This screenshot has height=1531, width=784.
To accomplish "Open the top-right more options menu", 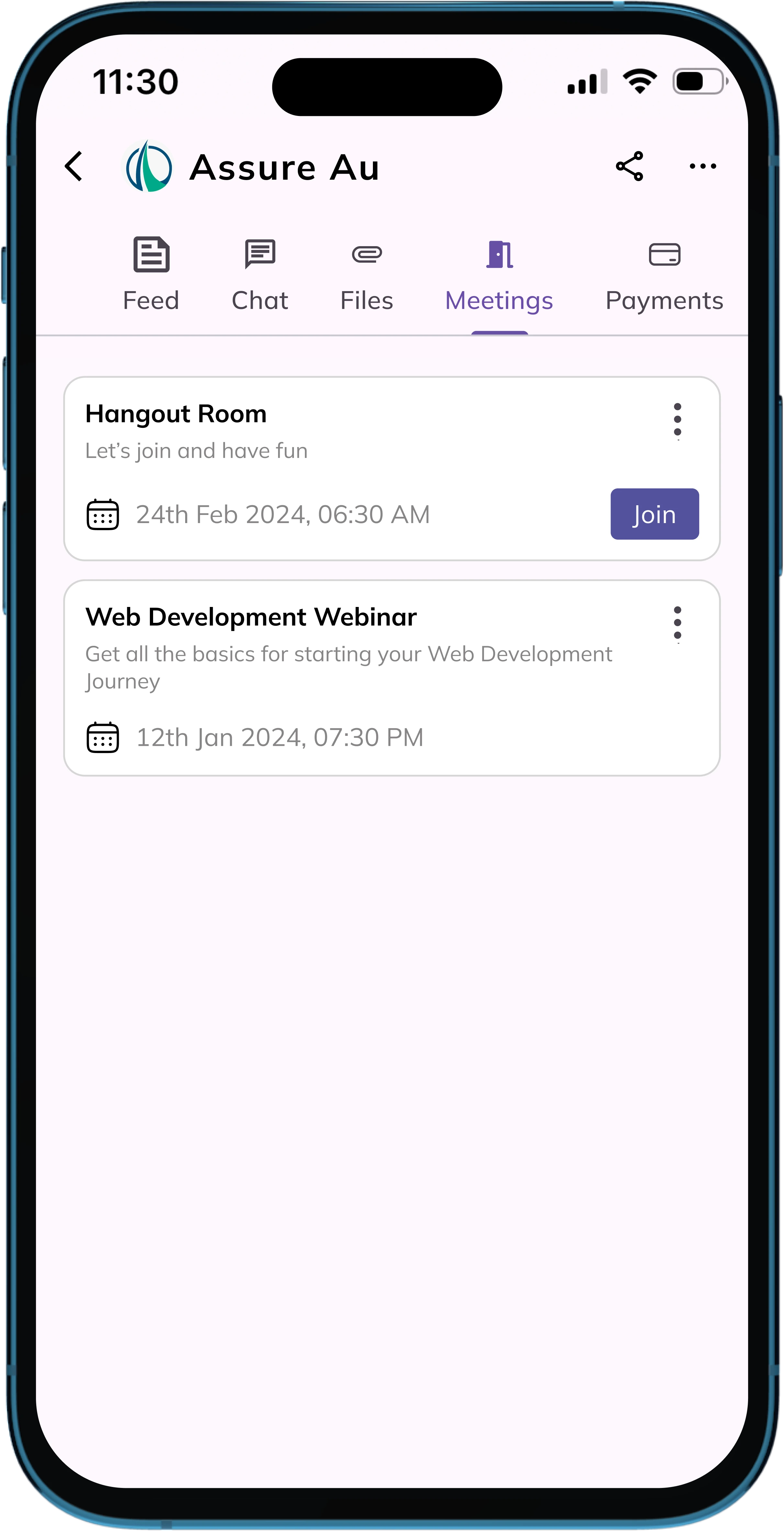I will pyautogui.click(x=703, y=166).
